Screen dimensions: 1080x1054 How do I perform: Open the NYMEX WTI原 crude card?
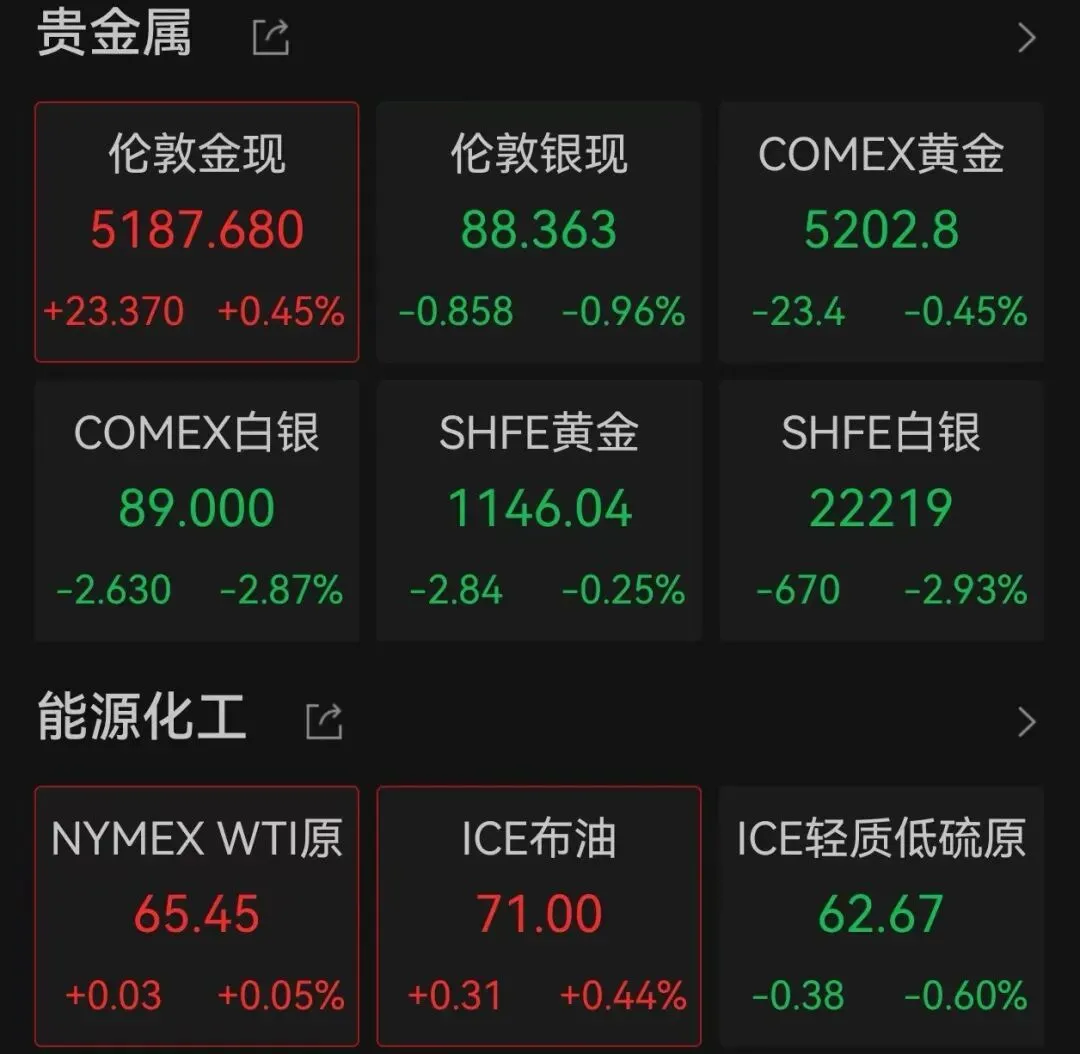197,915
